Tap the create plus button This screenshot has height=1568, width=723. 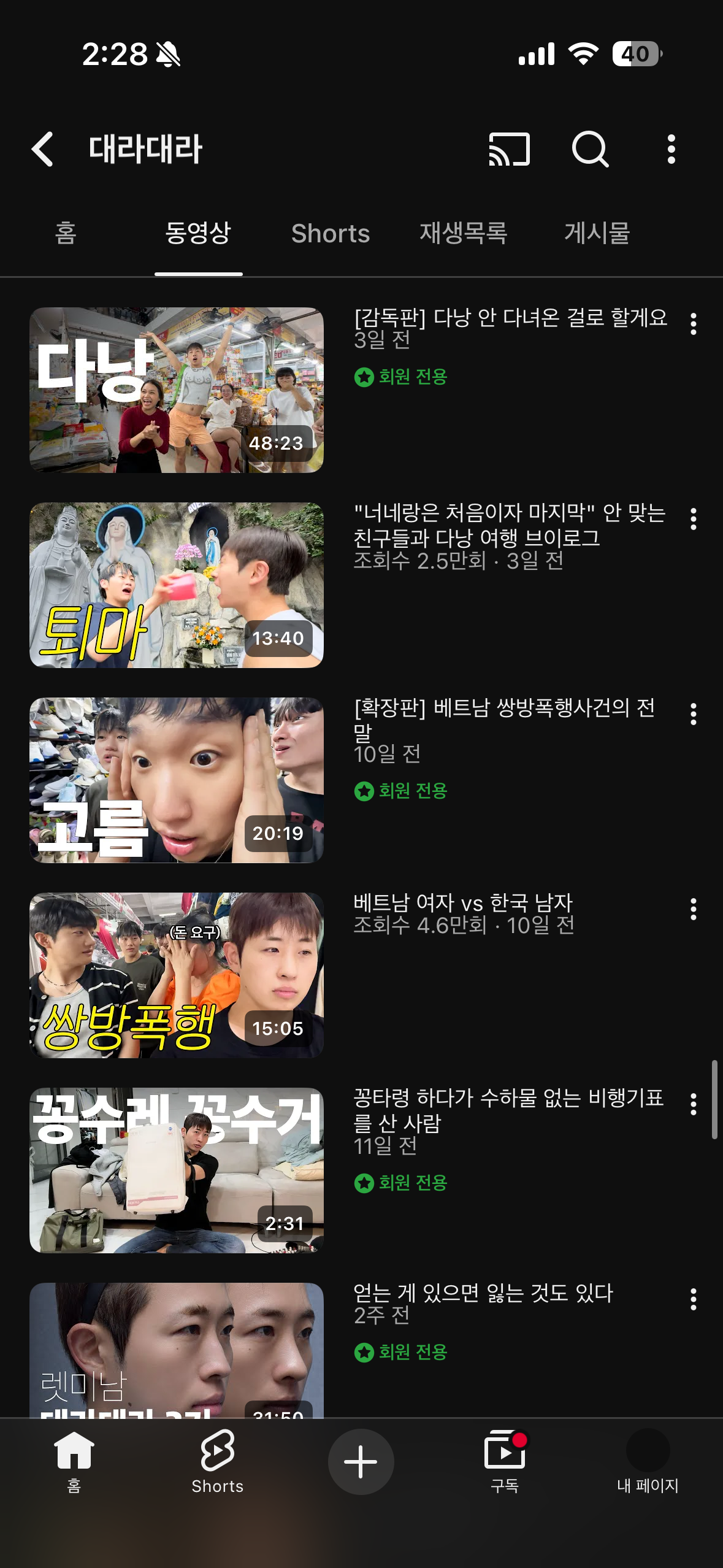tap(361, 1461)
